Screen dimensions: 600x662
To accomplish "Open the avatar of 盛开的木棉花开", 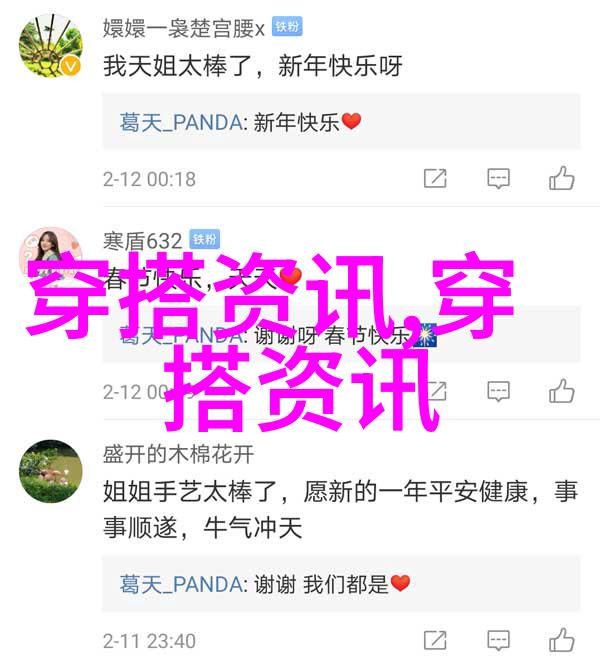I will pos(50,471).
